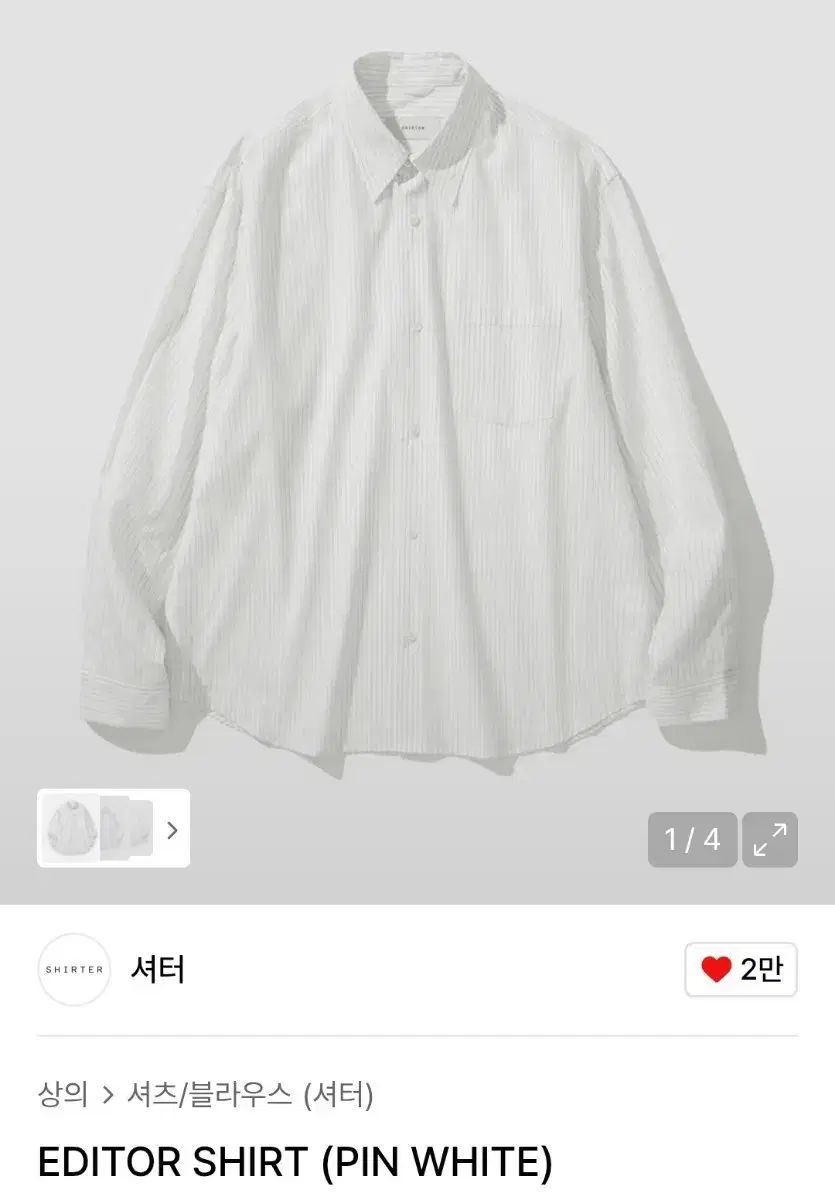Advance the image carousel with the chevron

click(172, 830)
